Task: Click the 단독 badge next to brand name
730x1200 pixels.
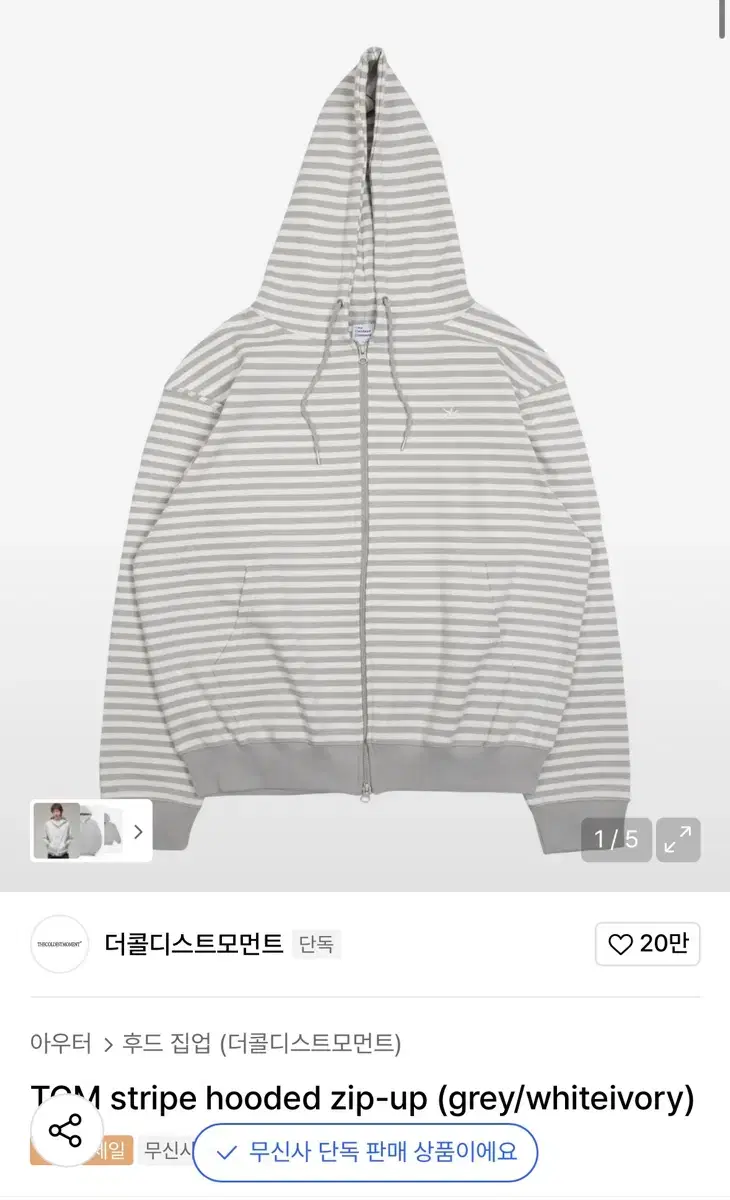Action: 317,943
